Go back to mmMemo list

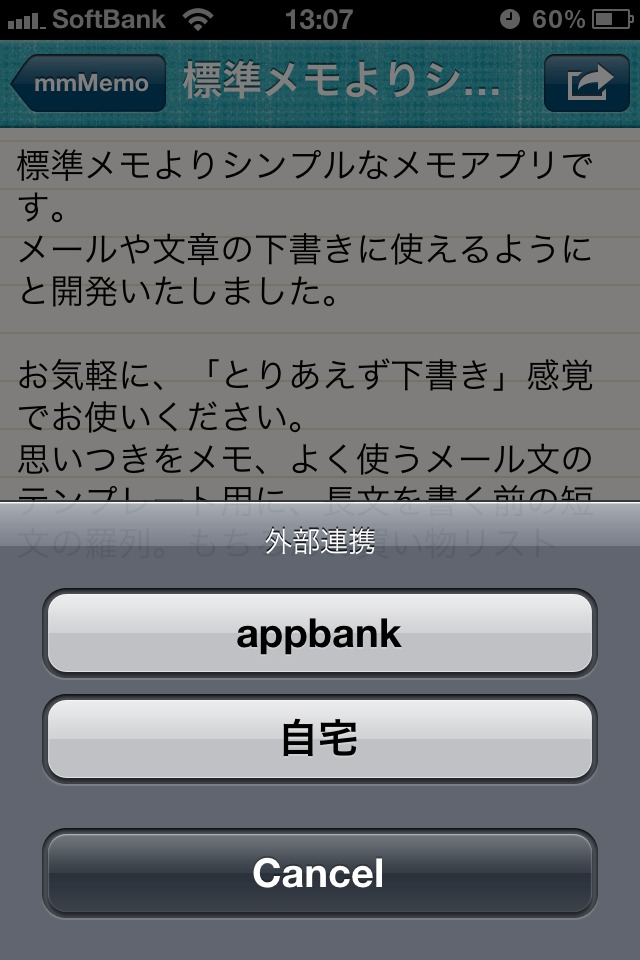click(89, 83)
